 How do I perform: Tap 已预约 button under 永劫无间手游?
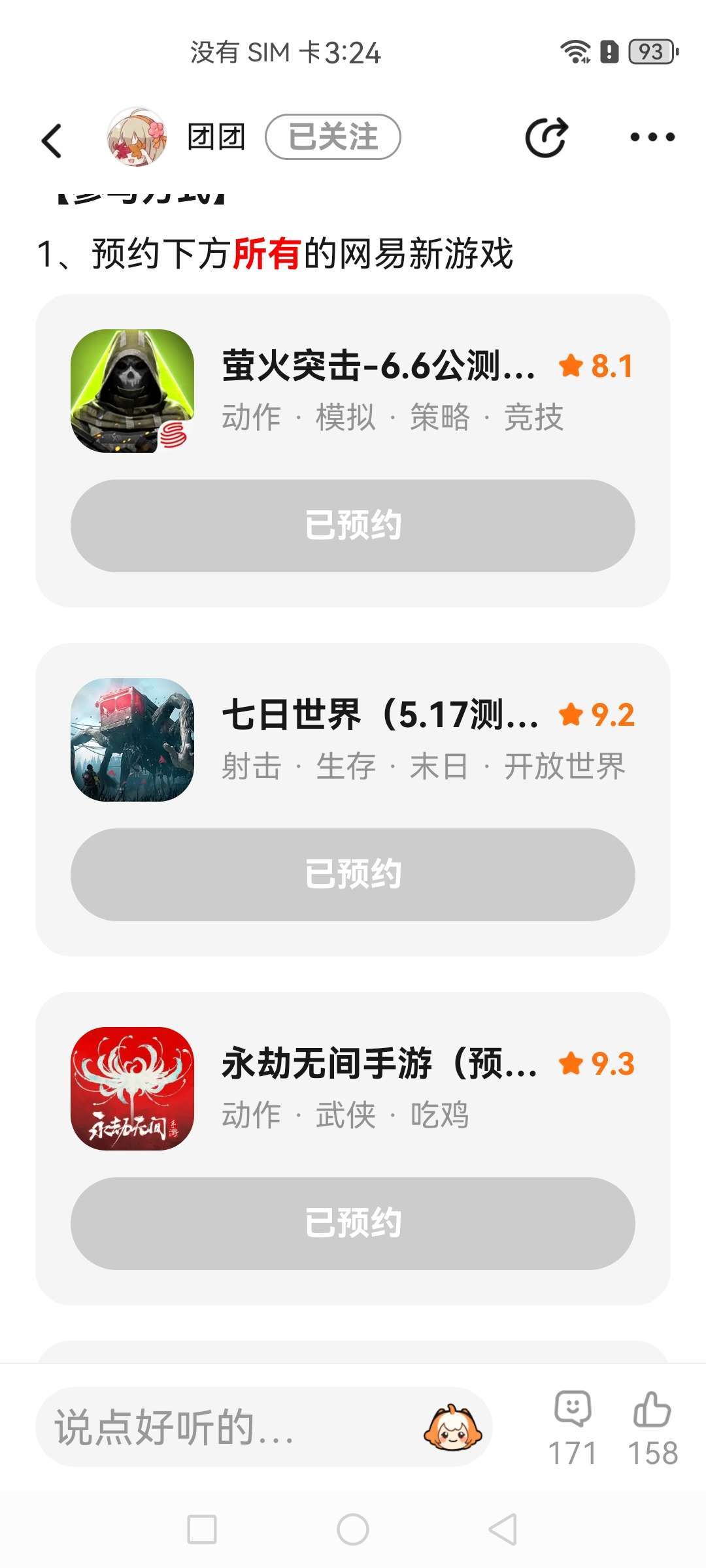coord(353,1224)
